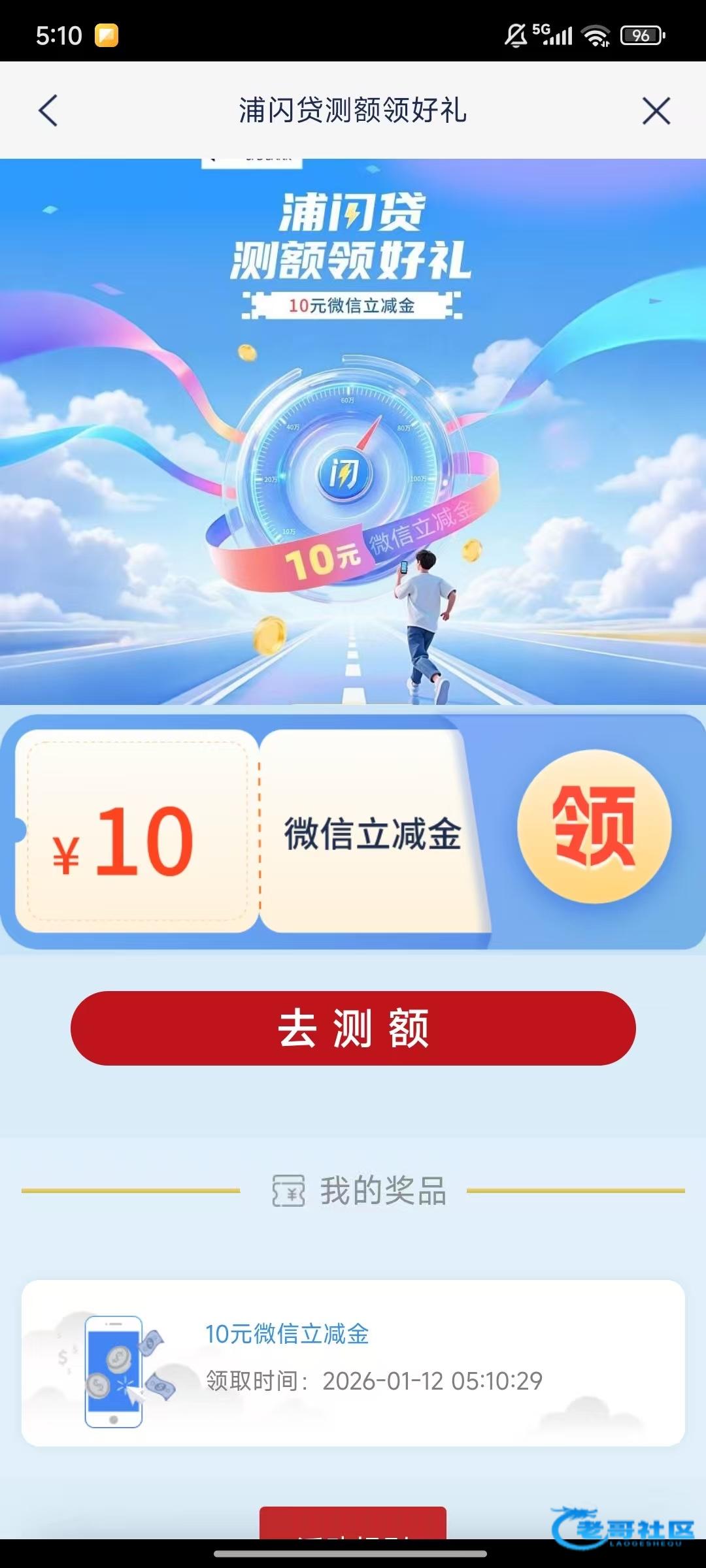Tap the round 领 claim button
The width and height of the screenshot is (706, 1568).
(594, 826)
